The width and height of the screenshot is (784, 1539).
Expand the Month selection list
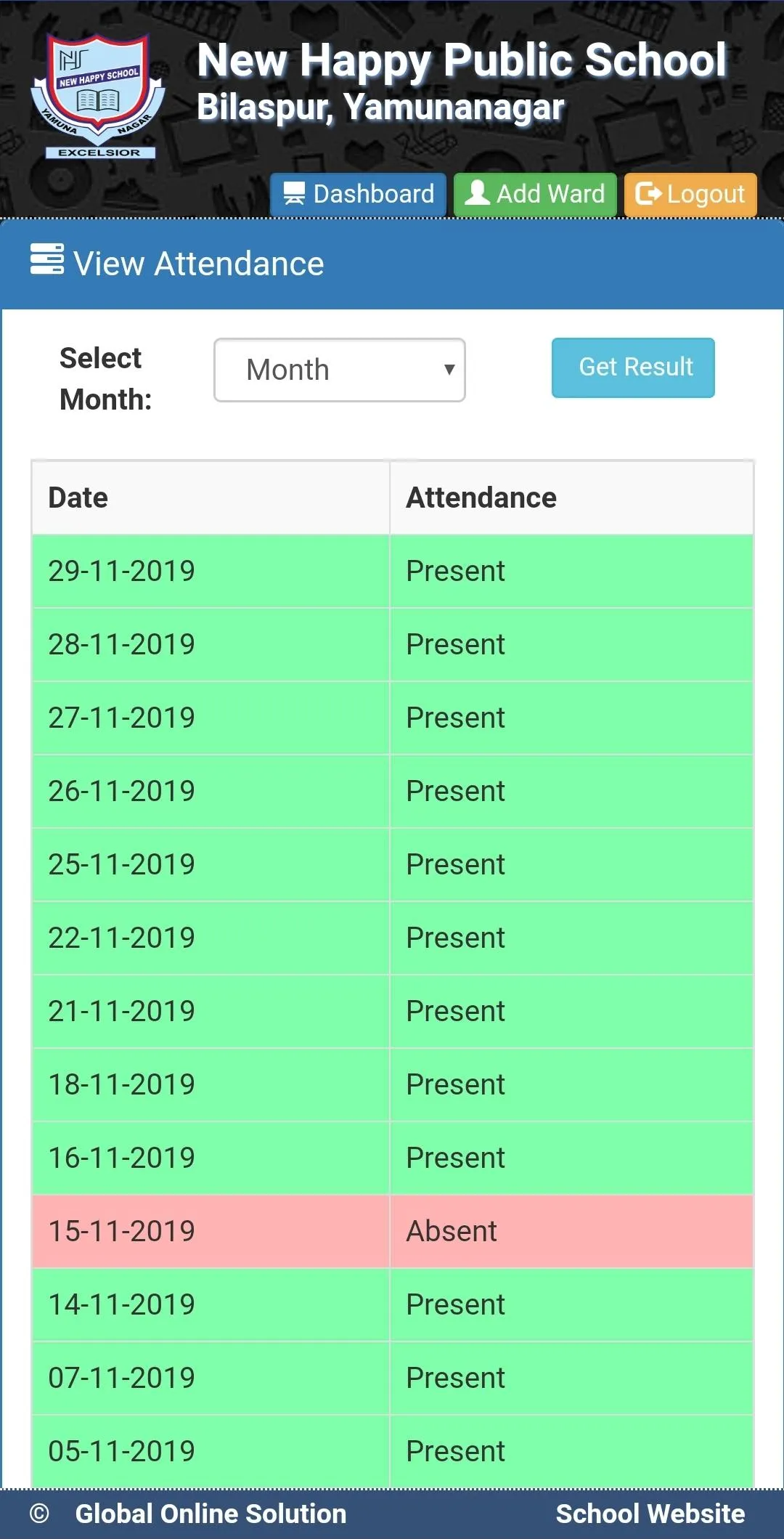click(339, 370)
